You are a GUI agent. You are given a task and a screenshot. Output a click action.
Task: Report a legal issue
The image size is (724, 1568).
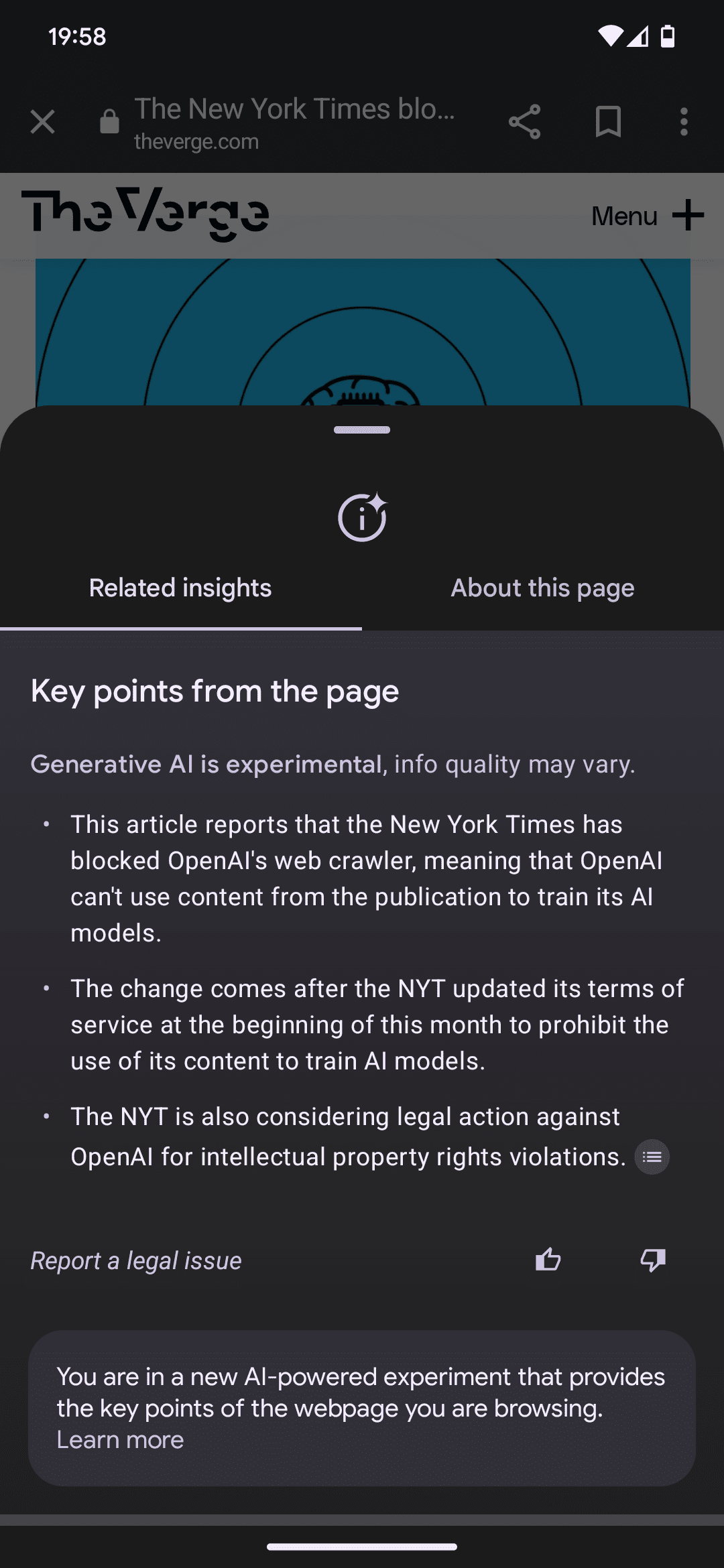click(x=136, y=1260)
